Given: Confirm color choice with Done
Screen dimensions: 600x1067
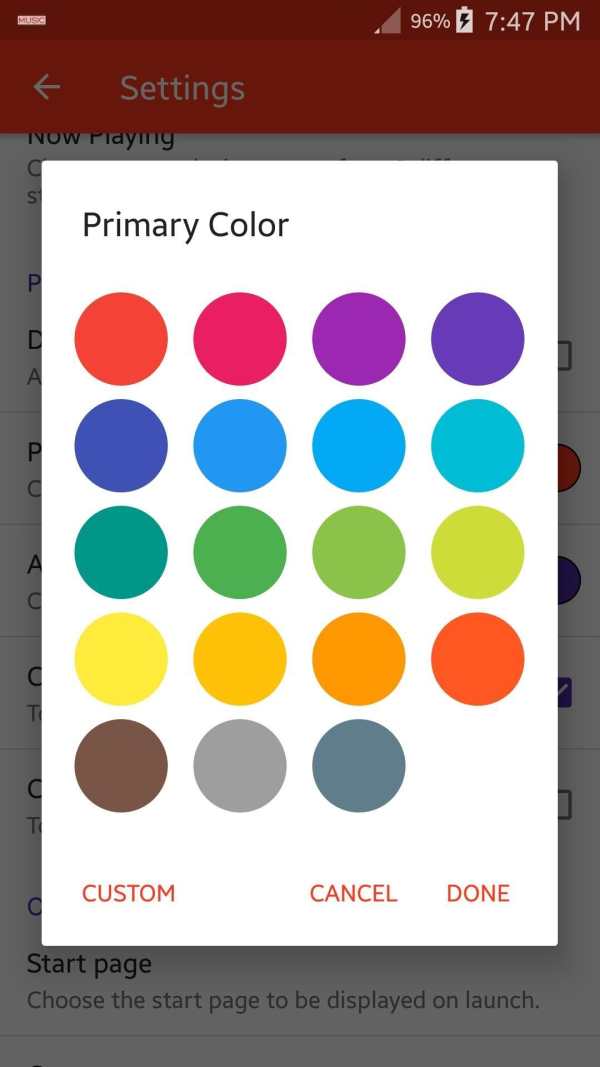Looking at the screenshot, I should point(478,893).
